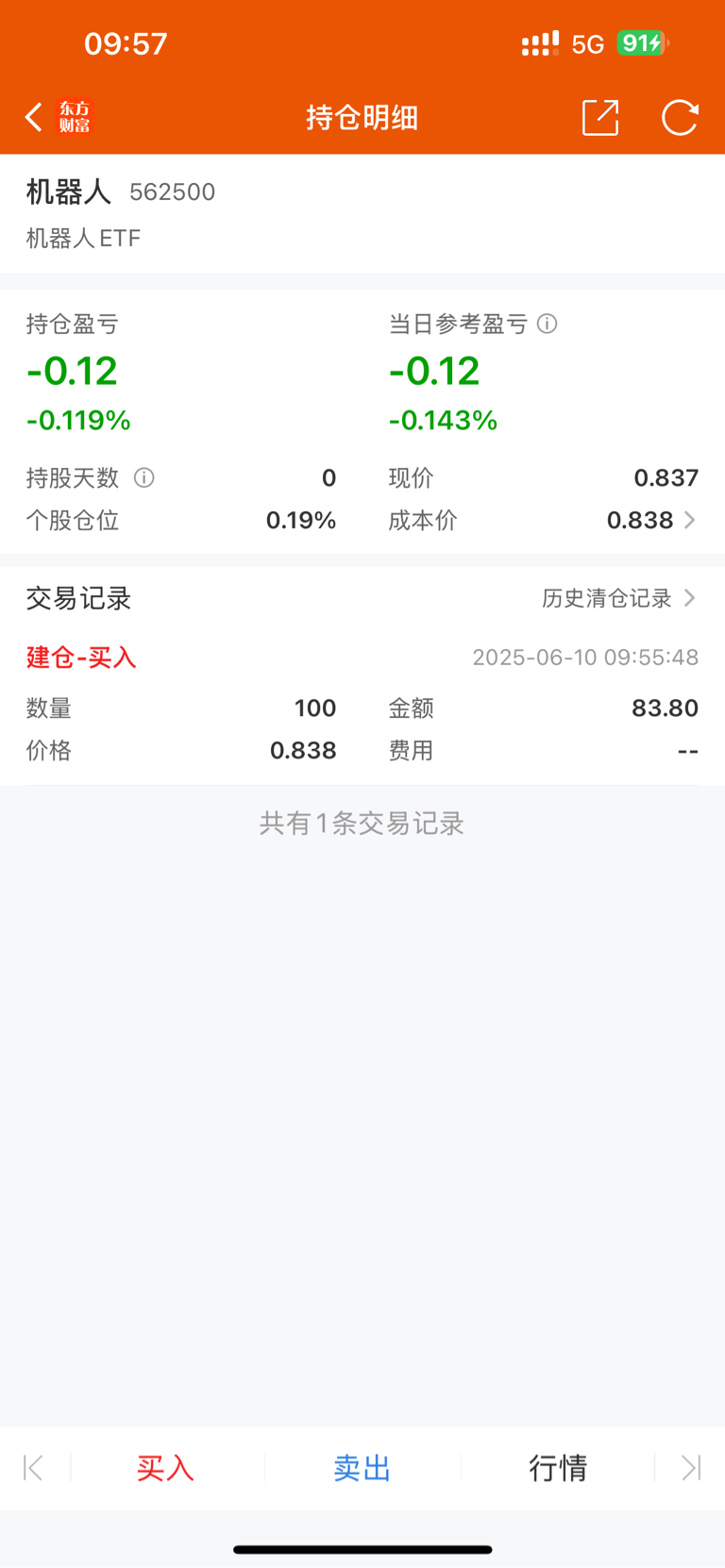Screen dimensions: 725x1568
Task: Tap the 东方财富 app logo
Action: click(x=74, y=117)
